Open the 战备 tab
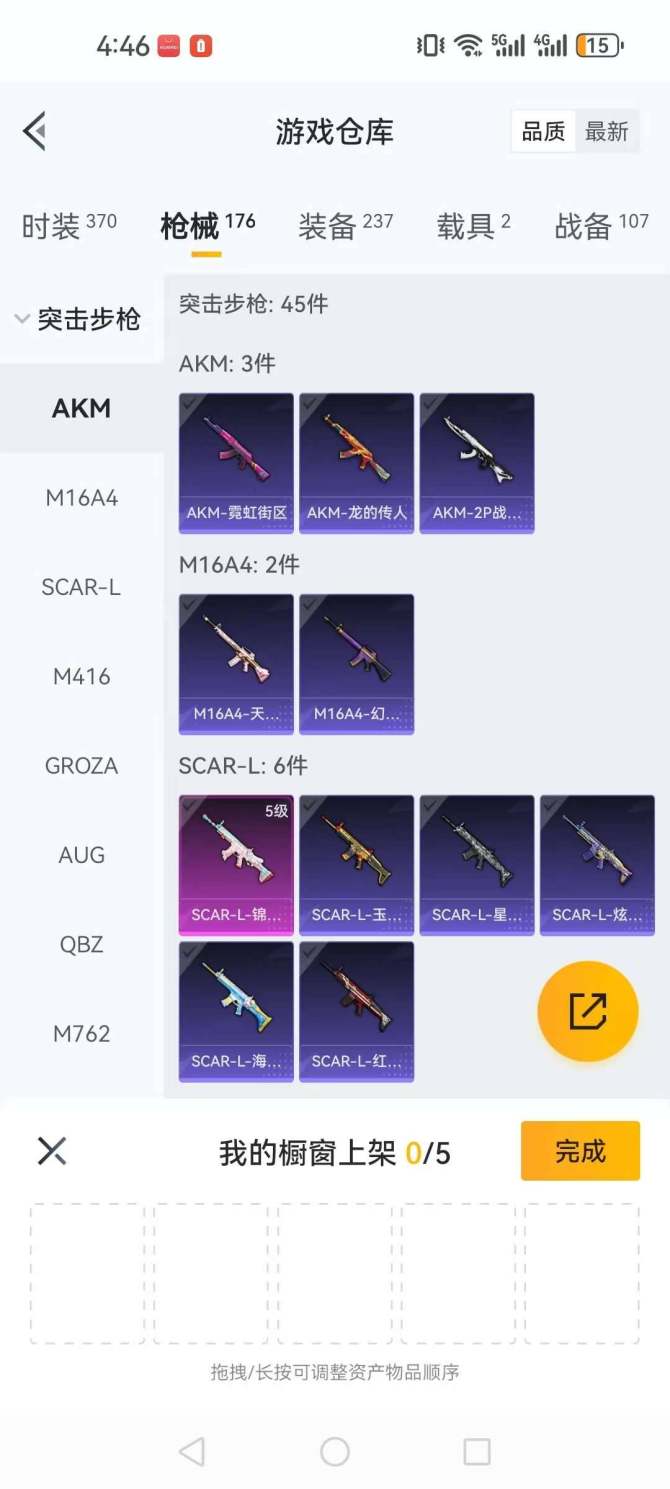The height and width of the screenshot is (1489, 670). (601, 226)
